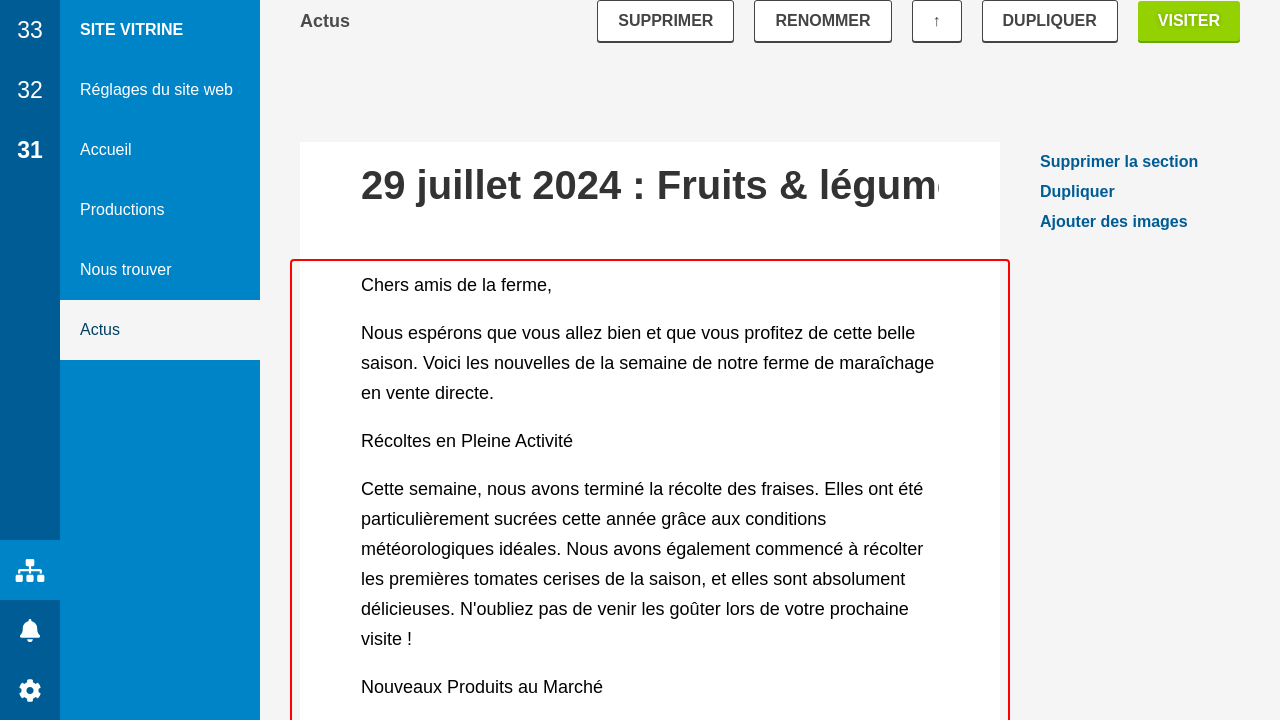This screenshot has width=1280, height=720.
Task: Tap Ajouter des images link
Action: pos(1113,222)
